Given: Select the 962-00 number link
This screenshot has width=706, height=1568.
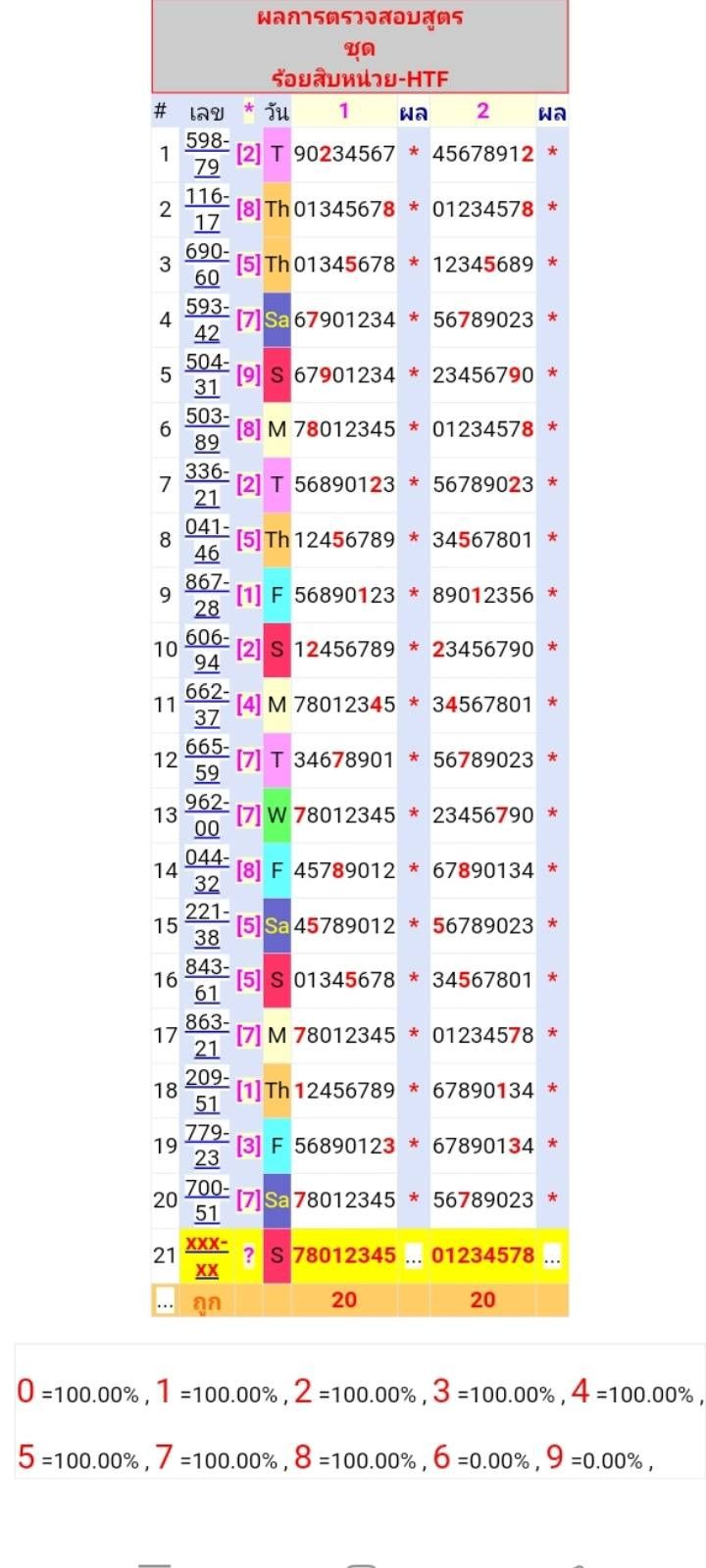Looking at the screenshot, I should (x=207, y=815).
